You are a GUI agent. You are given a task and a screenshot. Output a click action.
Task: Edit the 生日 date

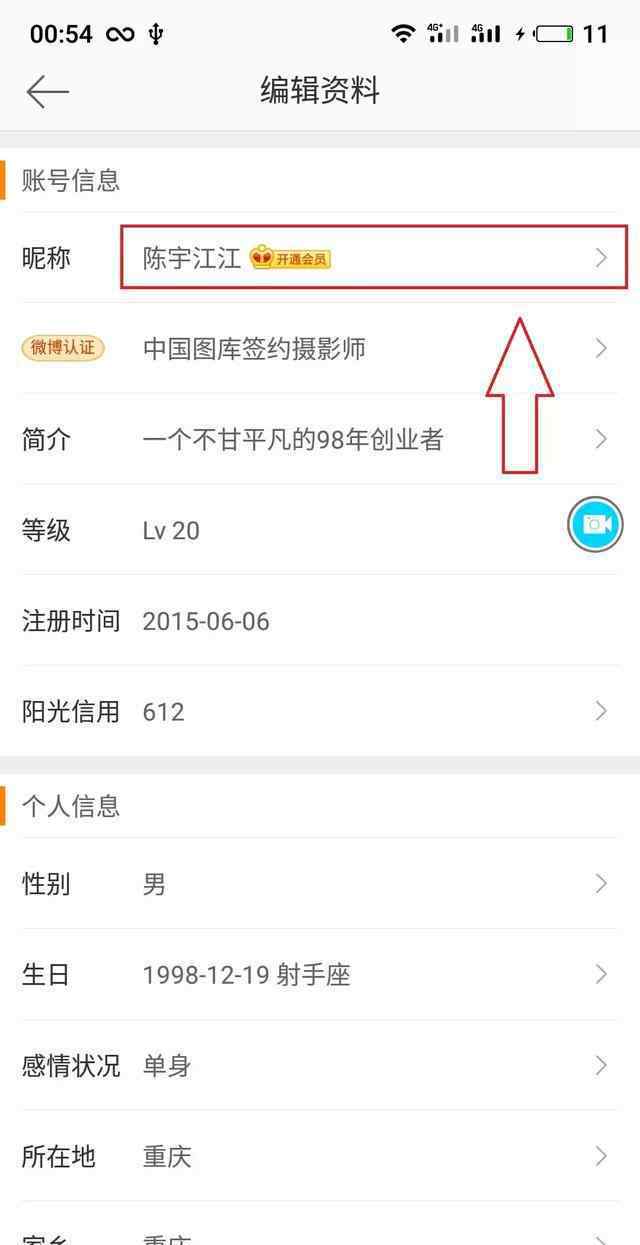pos(320,975)
